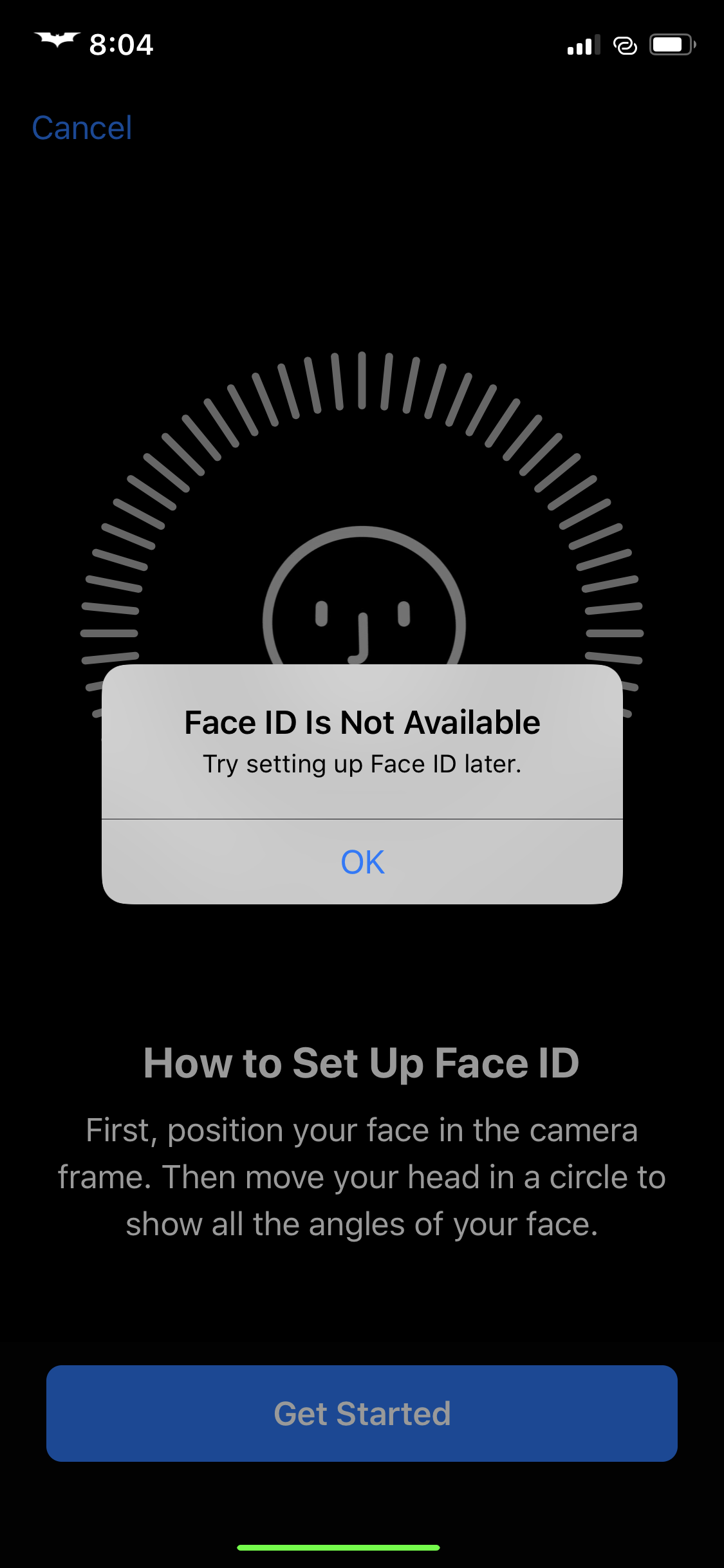724x1568 pixels.
Task: Tap the Get Started button
Action: pyautogui.click(x=362, y=1414)
